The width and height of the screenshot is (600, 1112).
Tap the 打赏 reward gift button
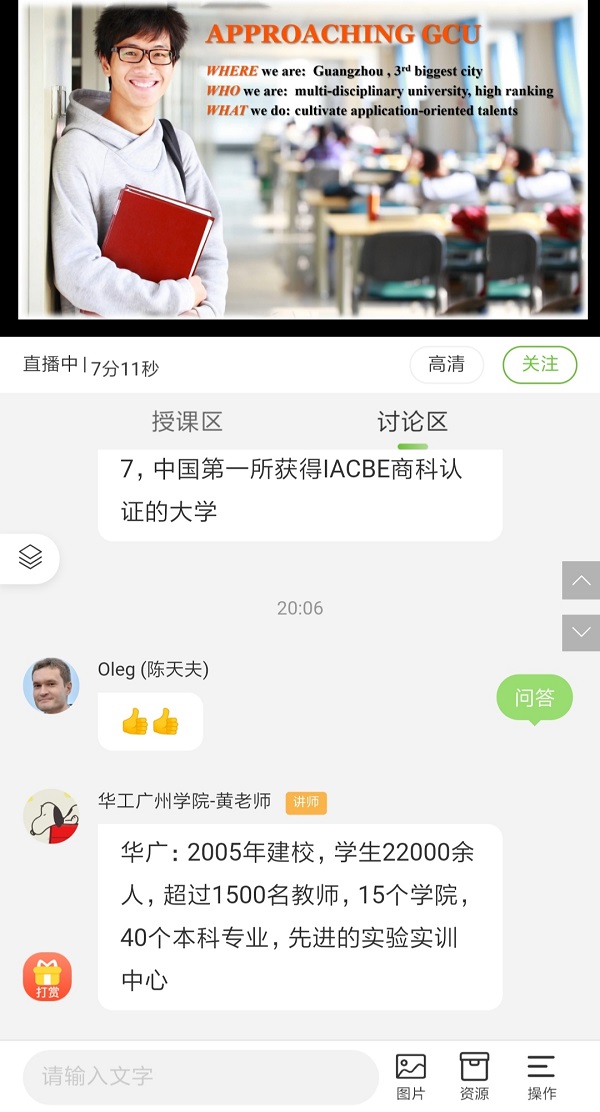(x=47, y=977)
